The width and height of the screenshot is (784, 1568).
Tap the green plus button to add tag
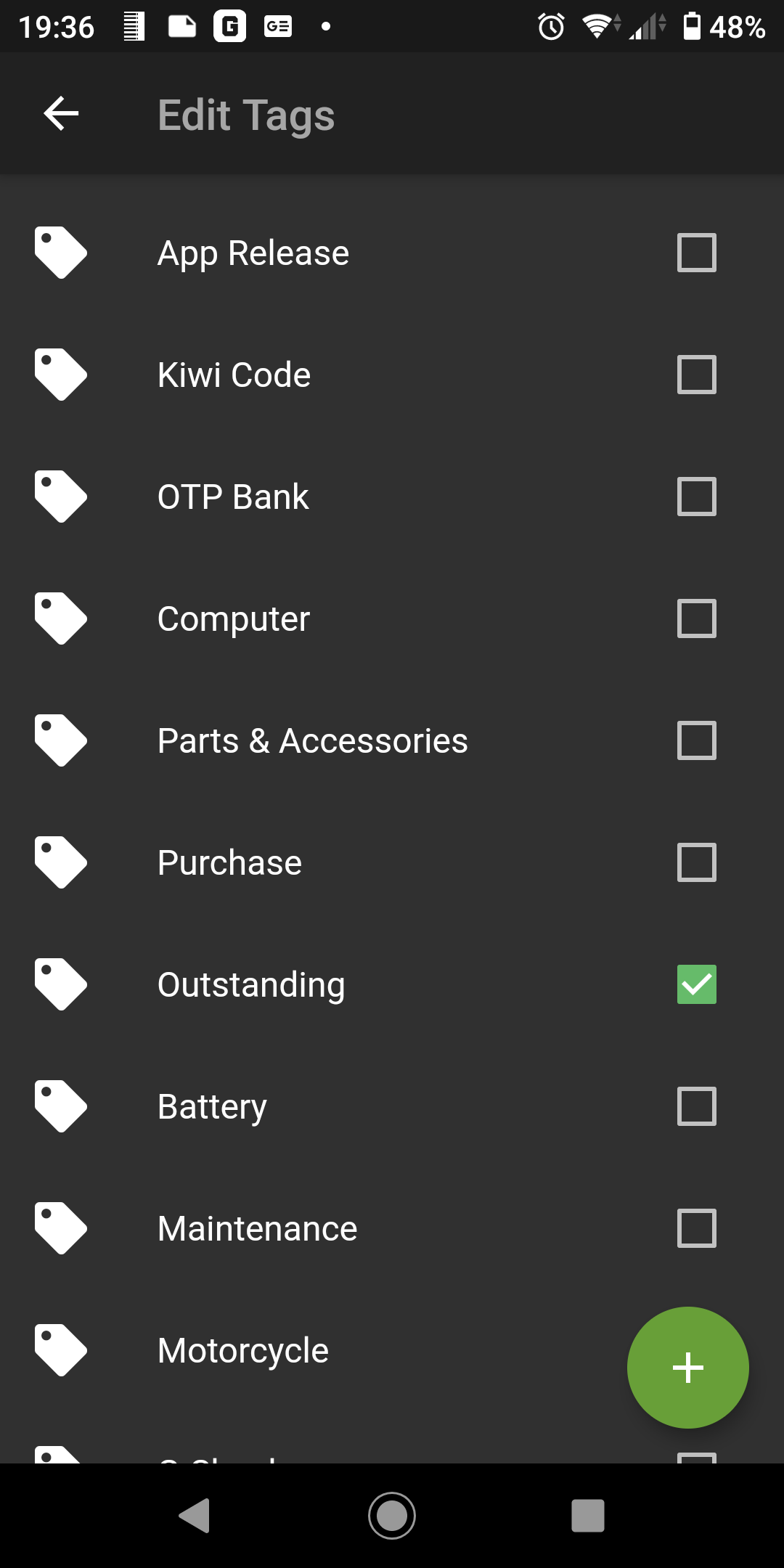click(x=687, y=1367)
